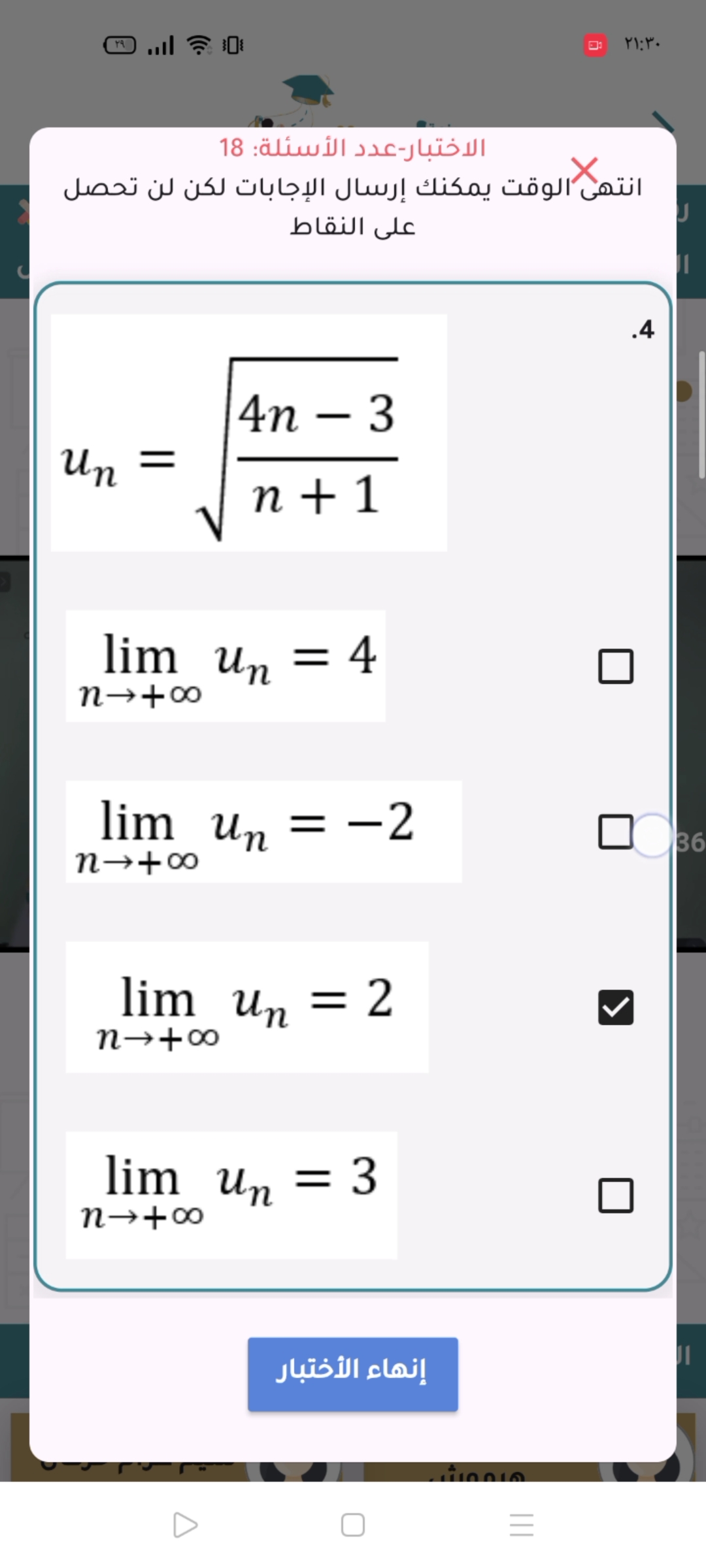Check the box for limit equals −2
This screenshot has width=706, height=1568.
(x=616, y=832)
